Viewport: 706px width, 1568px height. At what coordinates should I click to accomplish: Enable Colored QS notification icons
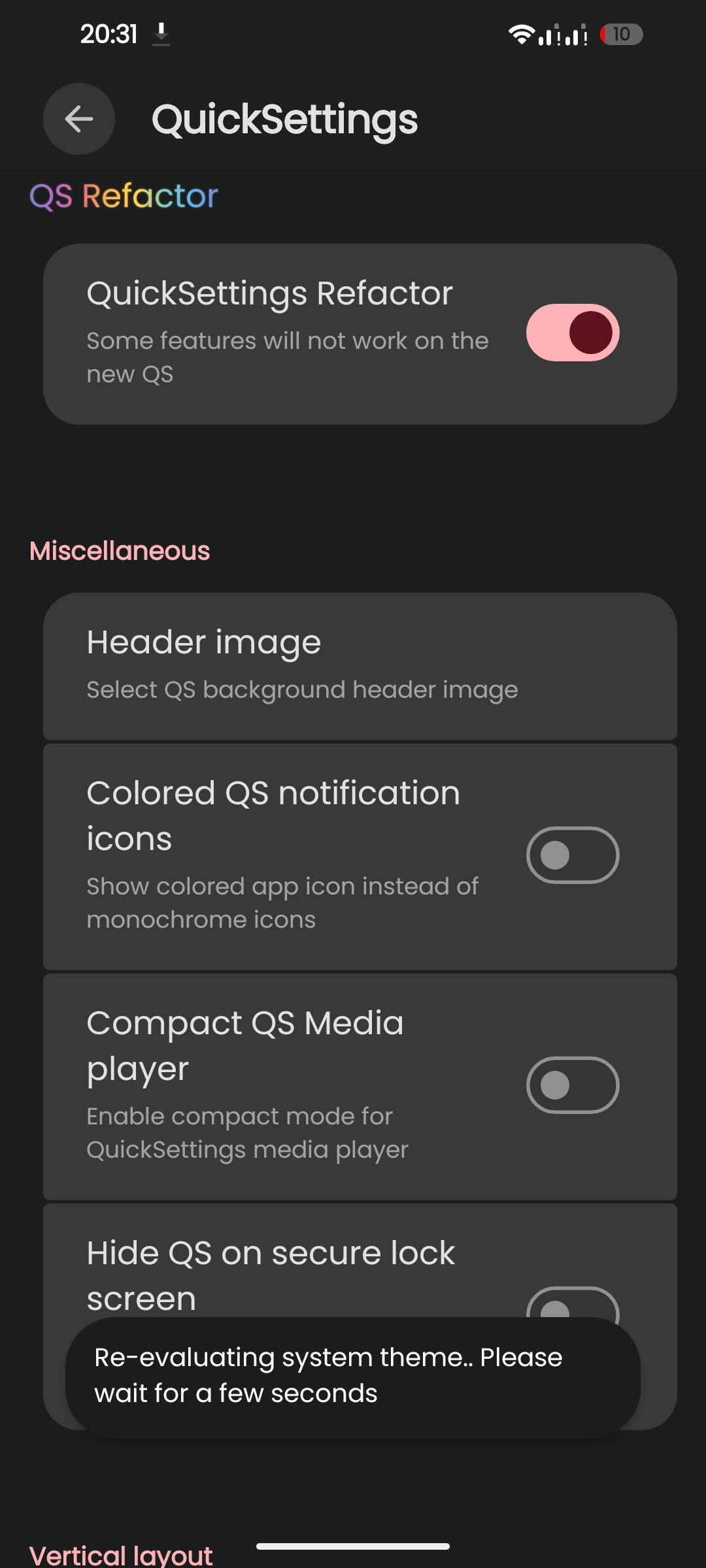[x=573, y=855]
